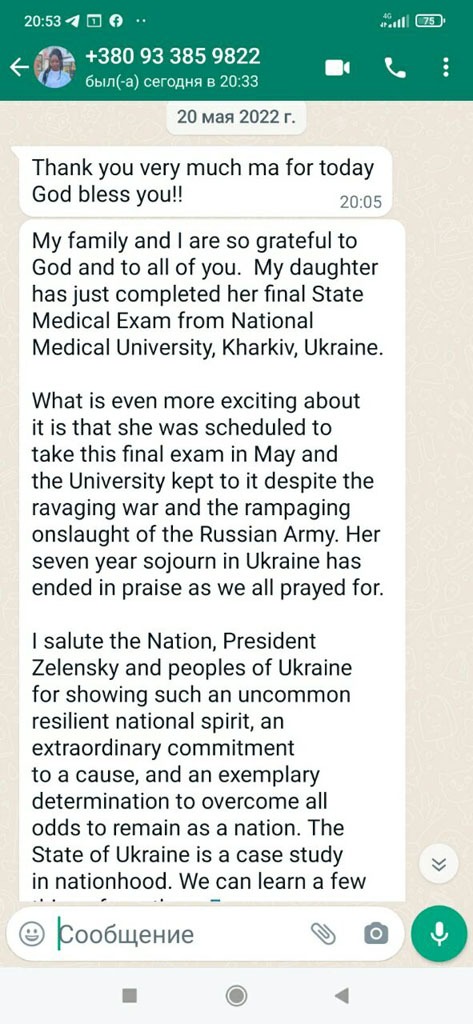Tap the microphone to record voice message

tap(440, 934)
